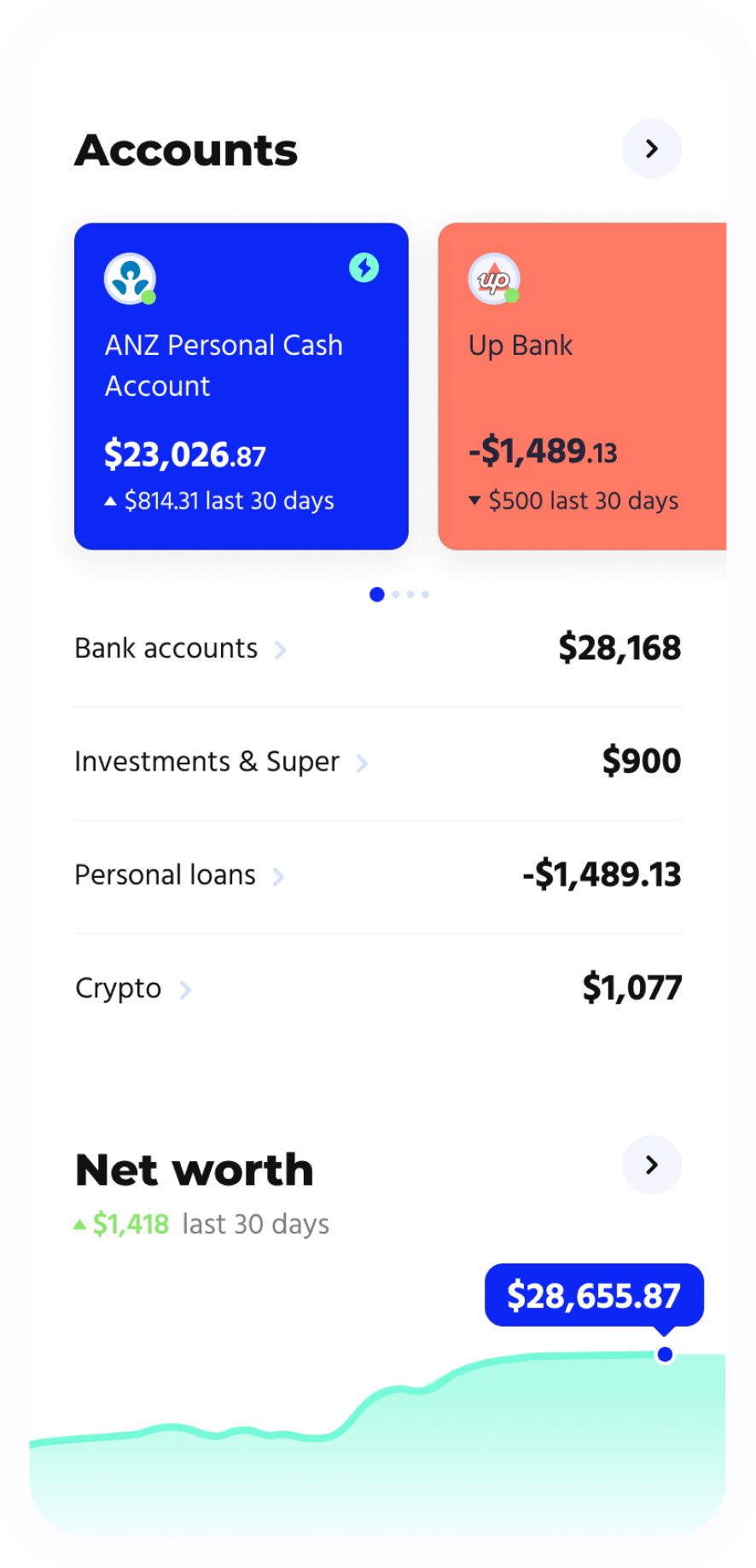Image resolution: width=756 pixels, height=1568 pixels.
Task: Click the upward triangle beside $814.31
Action: (x=111, y=502)
